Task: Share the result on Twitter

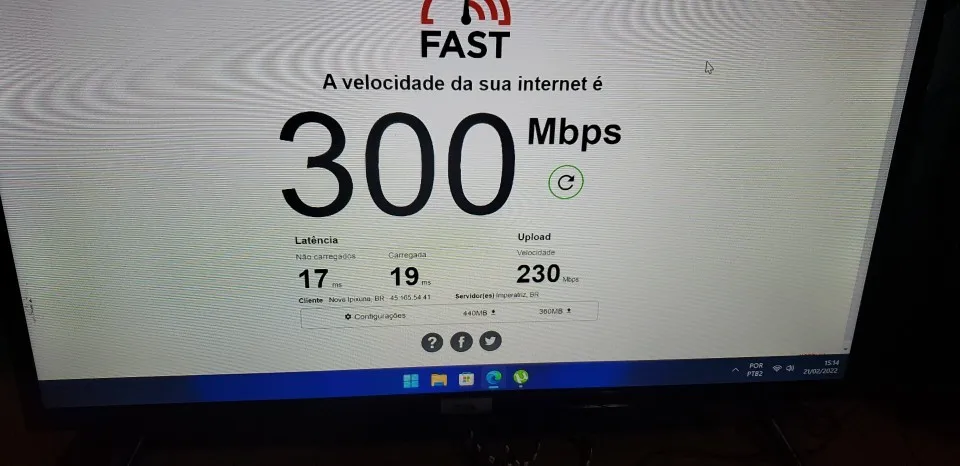Action: click(490, 342)
